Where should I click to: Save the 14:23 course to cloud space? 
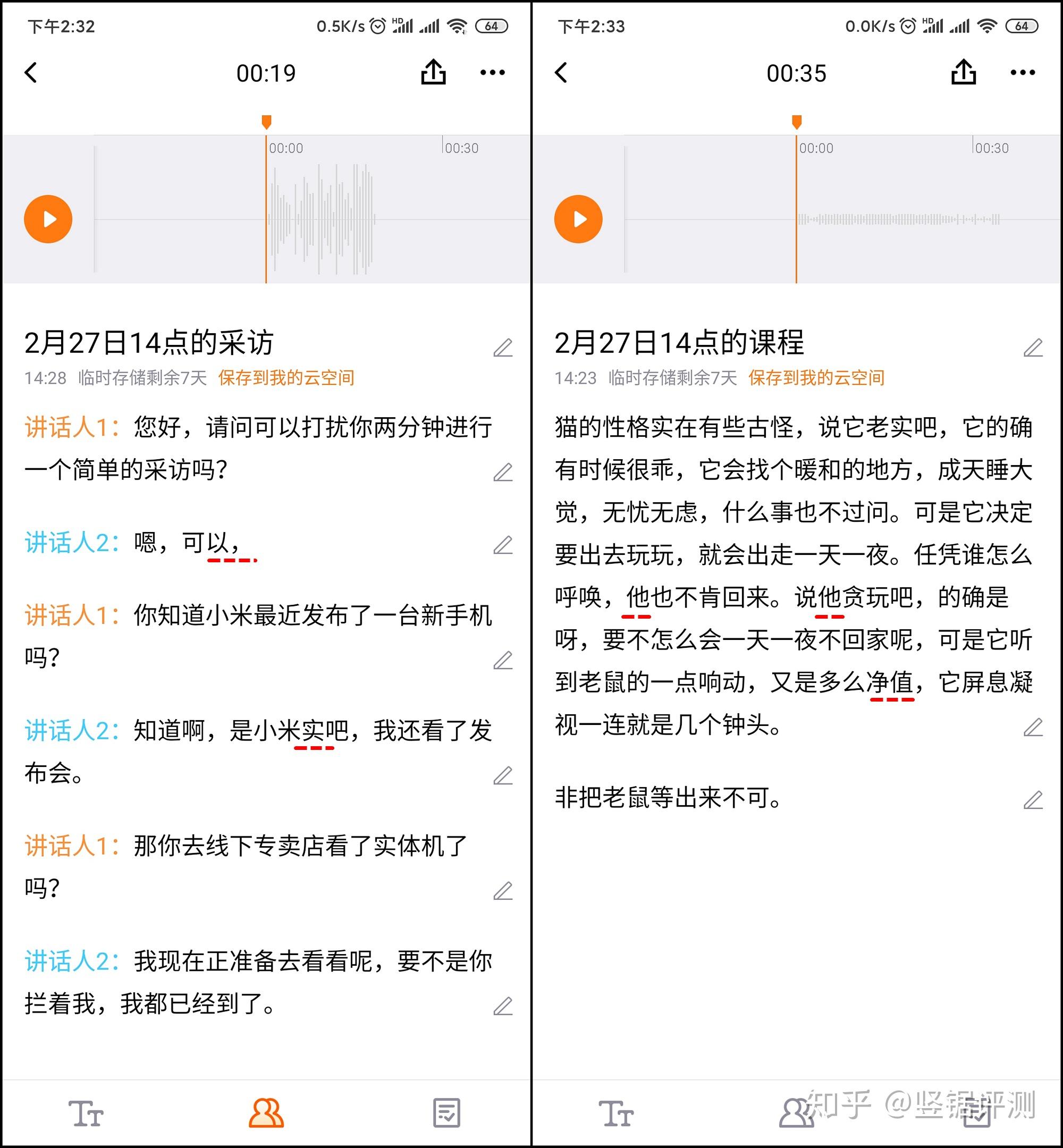pos(816,378)
